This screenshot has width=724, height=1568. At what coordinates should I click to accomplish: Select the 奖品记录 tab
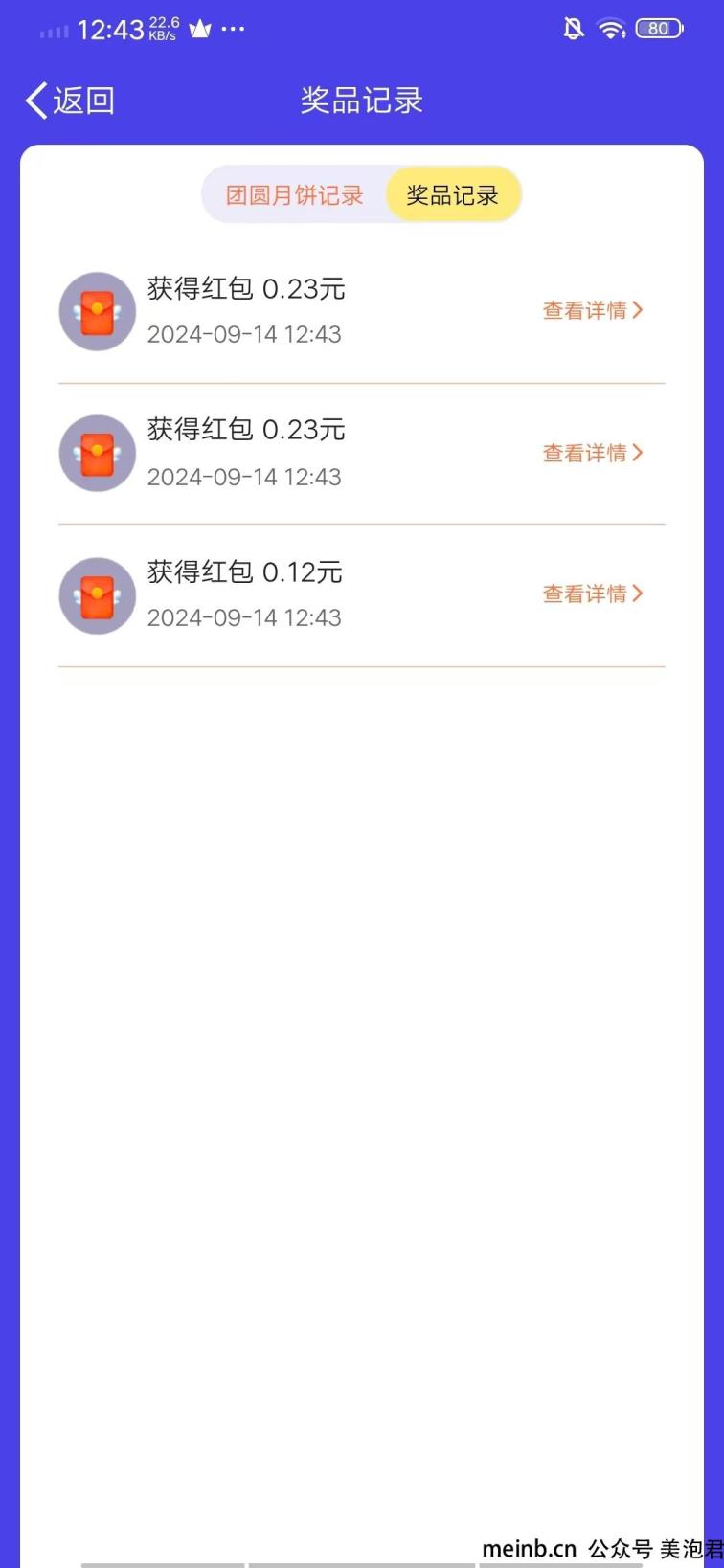point(453,195)
